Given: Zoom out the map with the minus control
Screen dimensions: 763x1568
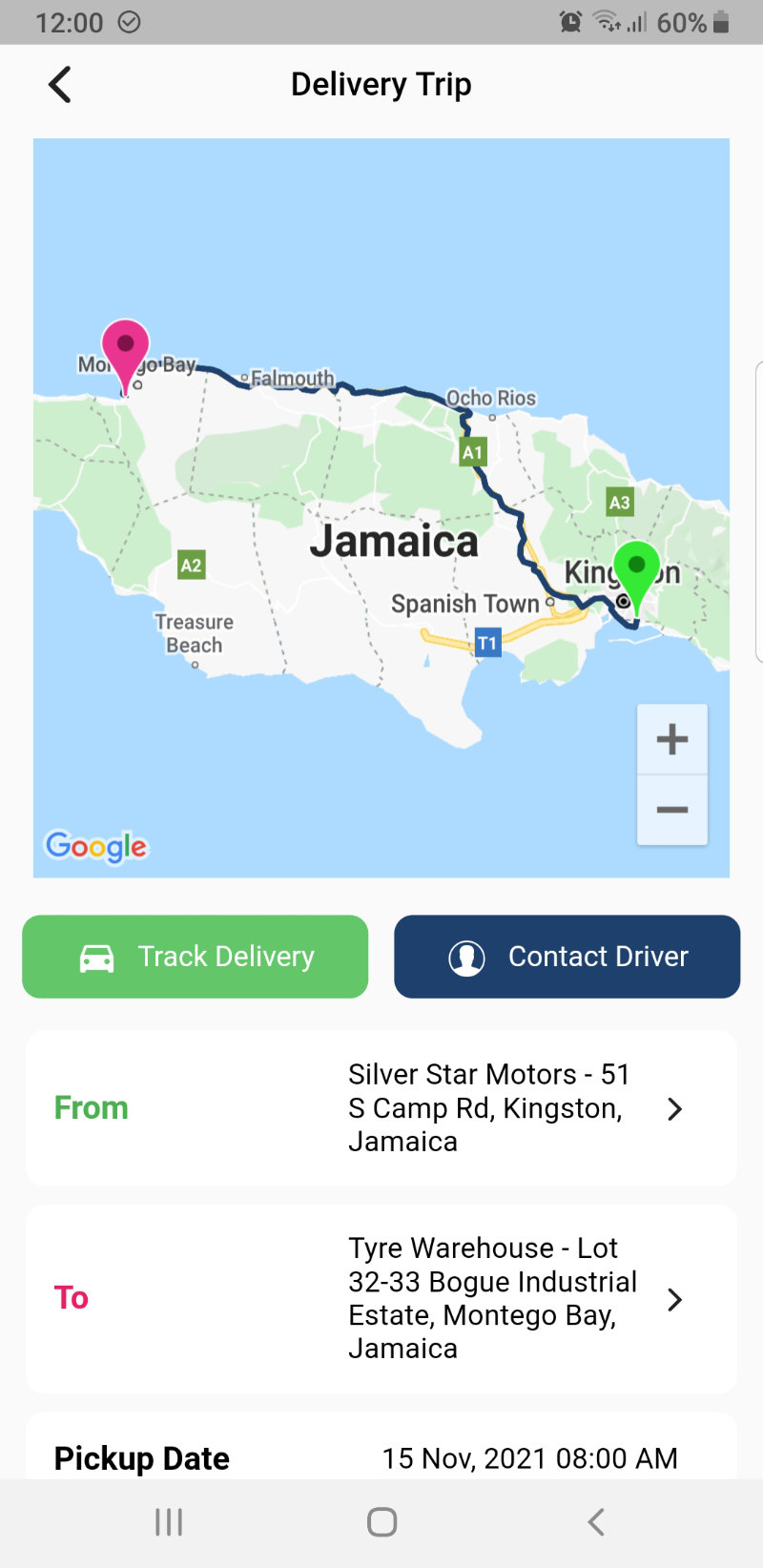Looking at the screenshot, I should pos(672,810).
